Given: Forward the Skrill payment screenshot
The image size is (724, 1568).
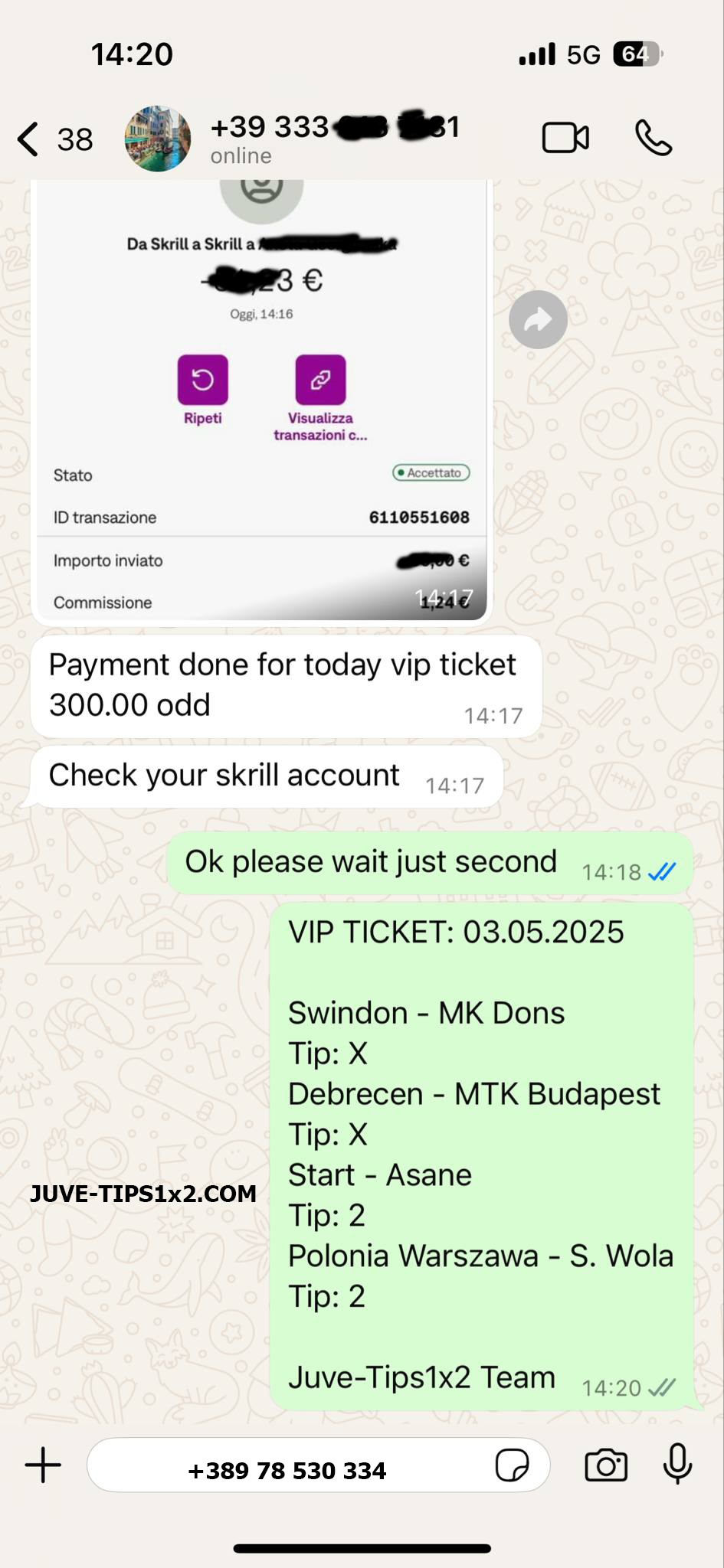Looking at the screenshot, I should [538, 319].
